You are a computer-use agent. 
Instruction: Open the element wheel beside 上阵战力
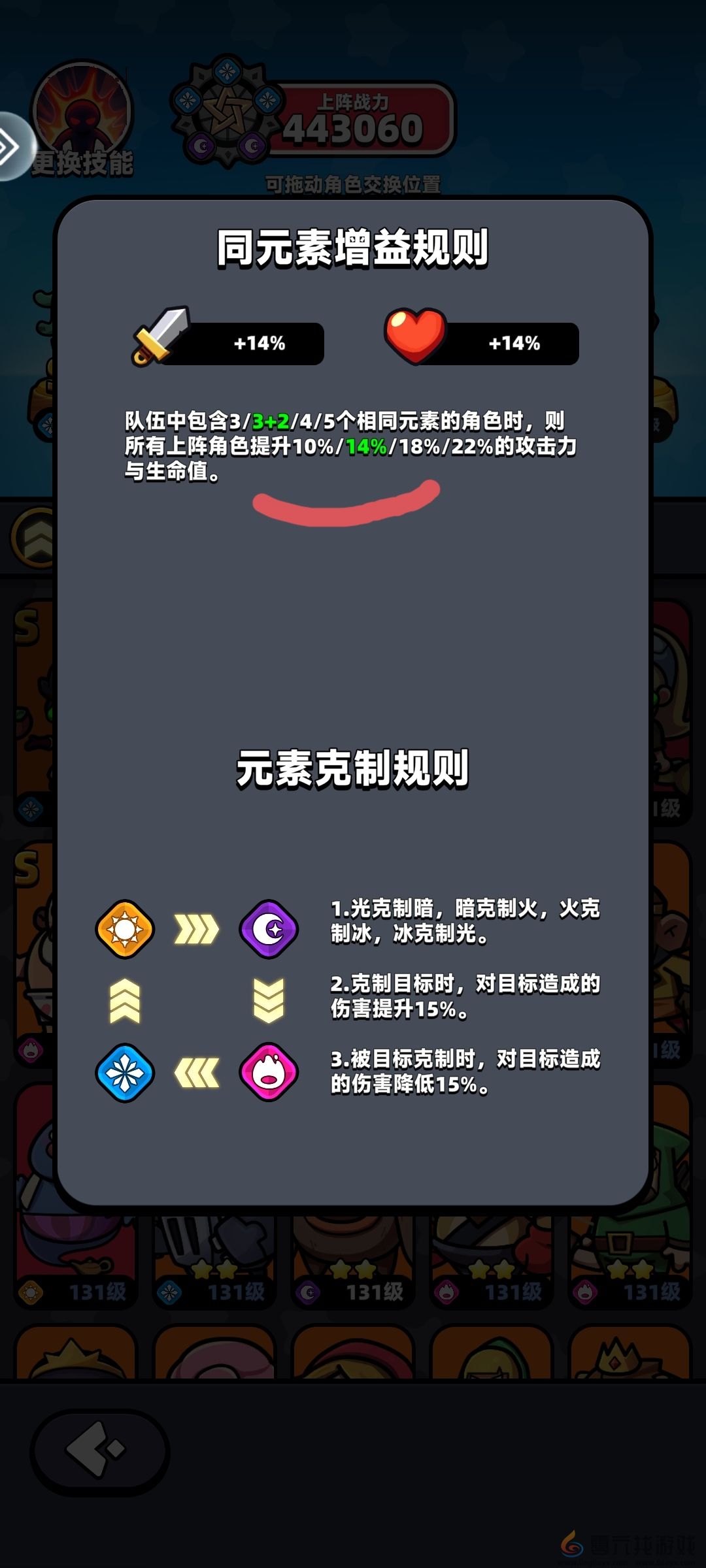click(226, 111)
